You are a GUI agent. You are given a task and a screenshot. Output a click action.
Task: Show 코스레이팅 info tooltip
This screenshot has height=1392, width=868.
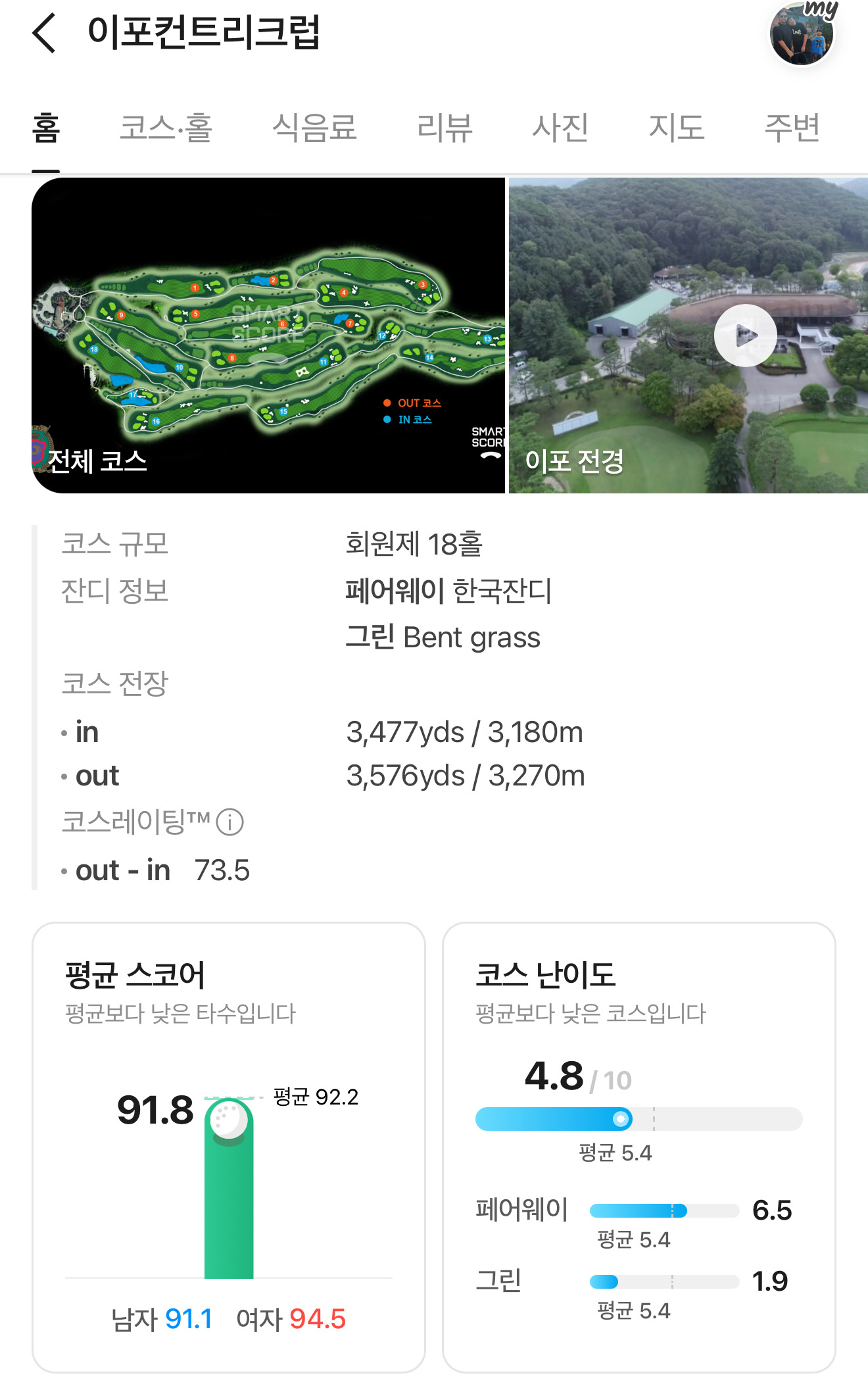[230, 822]
